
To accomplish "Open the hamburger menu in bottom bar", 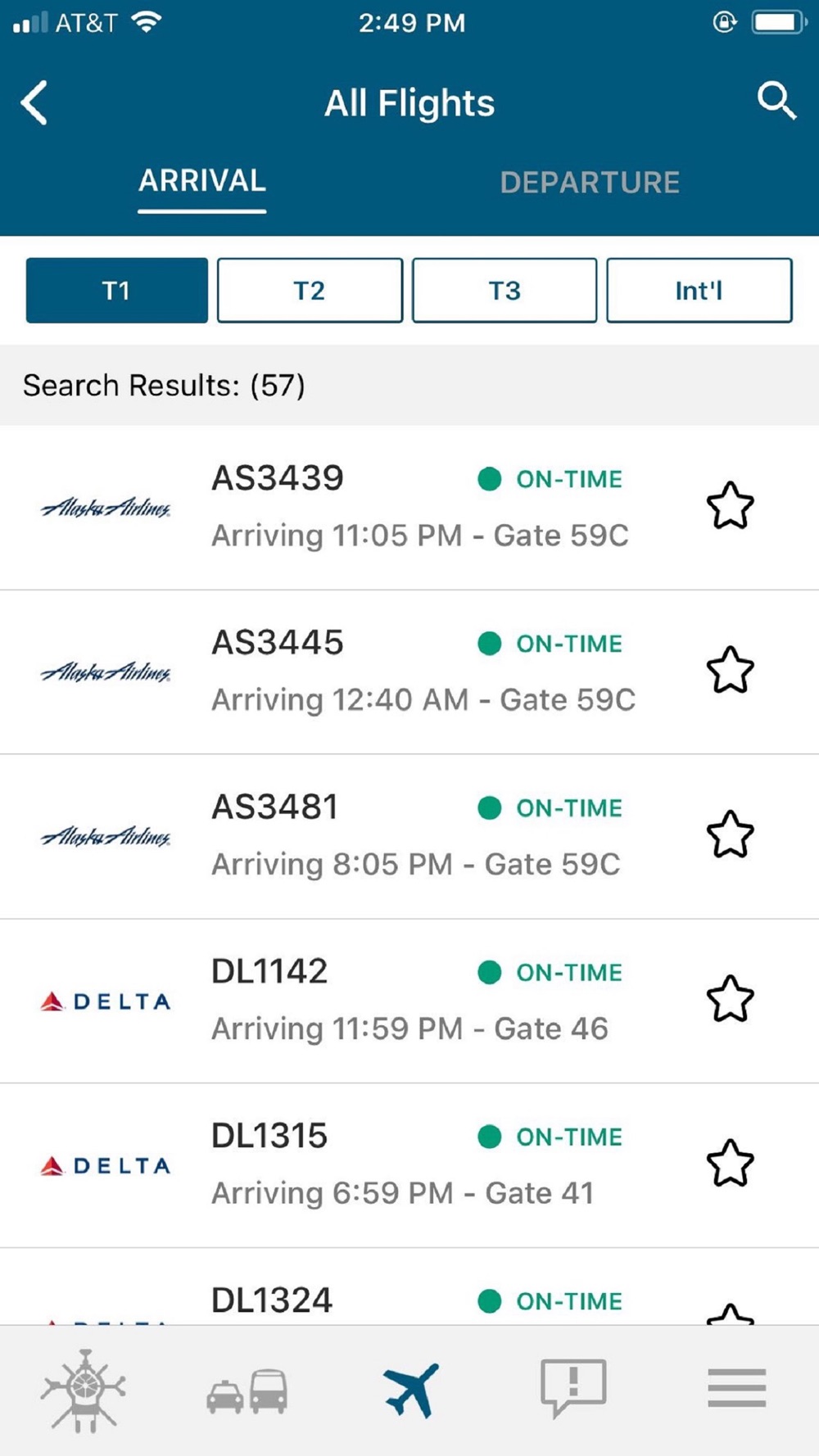I will (x=737, y=1388).
